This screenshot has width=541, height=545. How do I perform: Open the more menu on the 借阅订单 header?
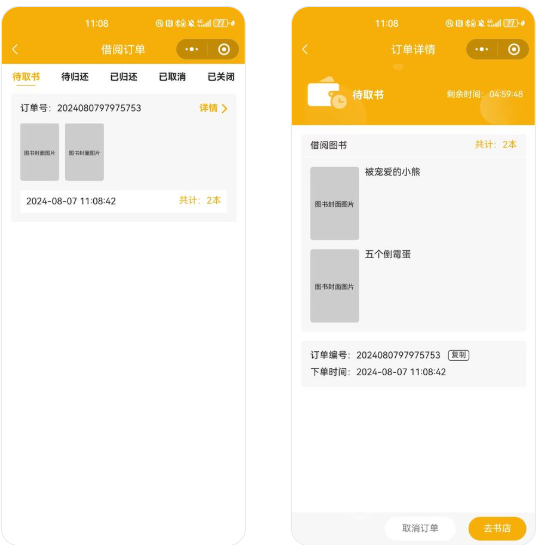coord(192,49)
